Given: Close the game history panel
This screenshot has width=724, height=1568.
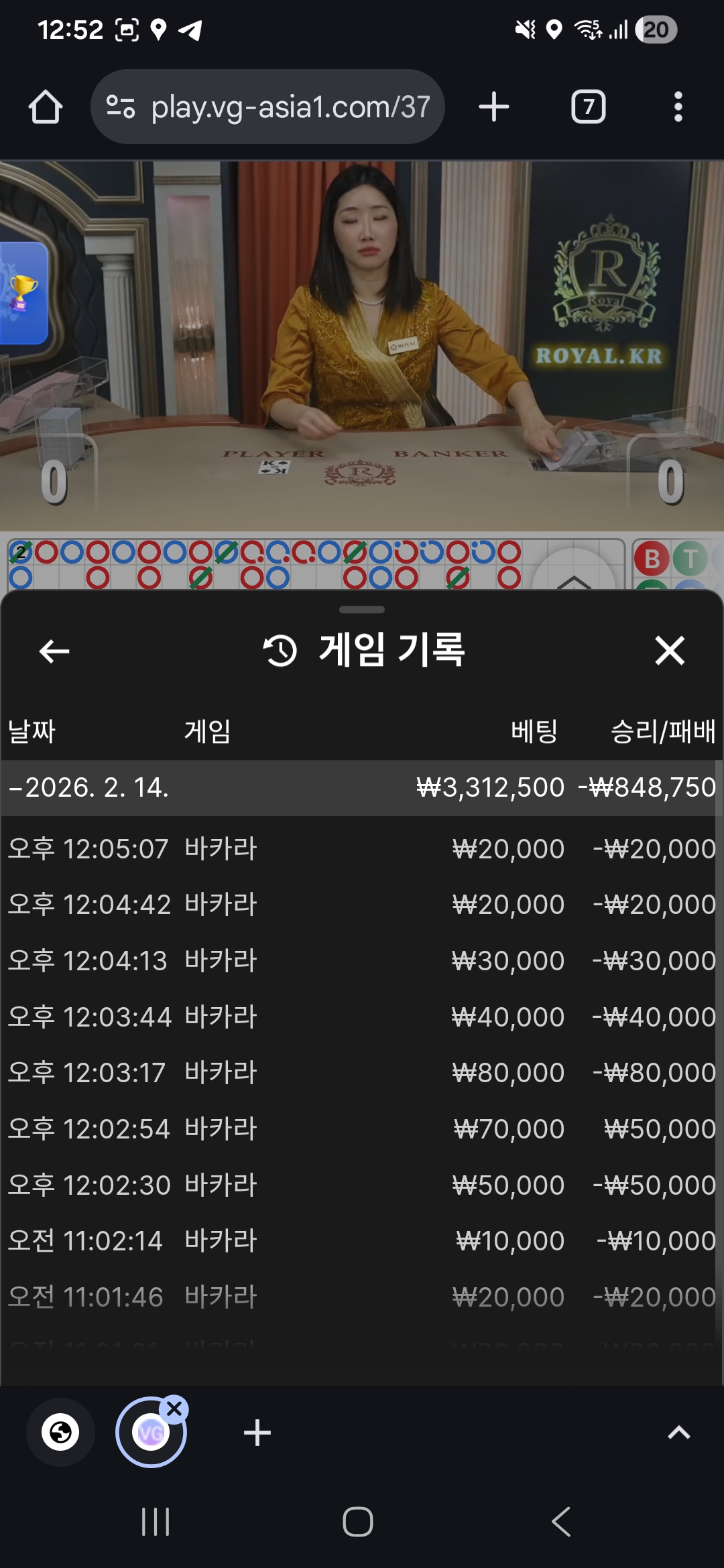Looking at the screenshot, I should point(670,651).
